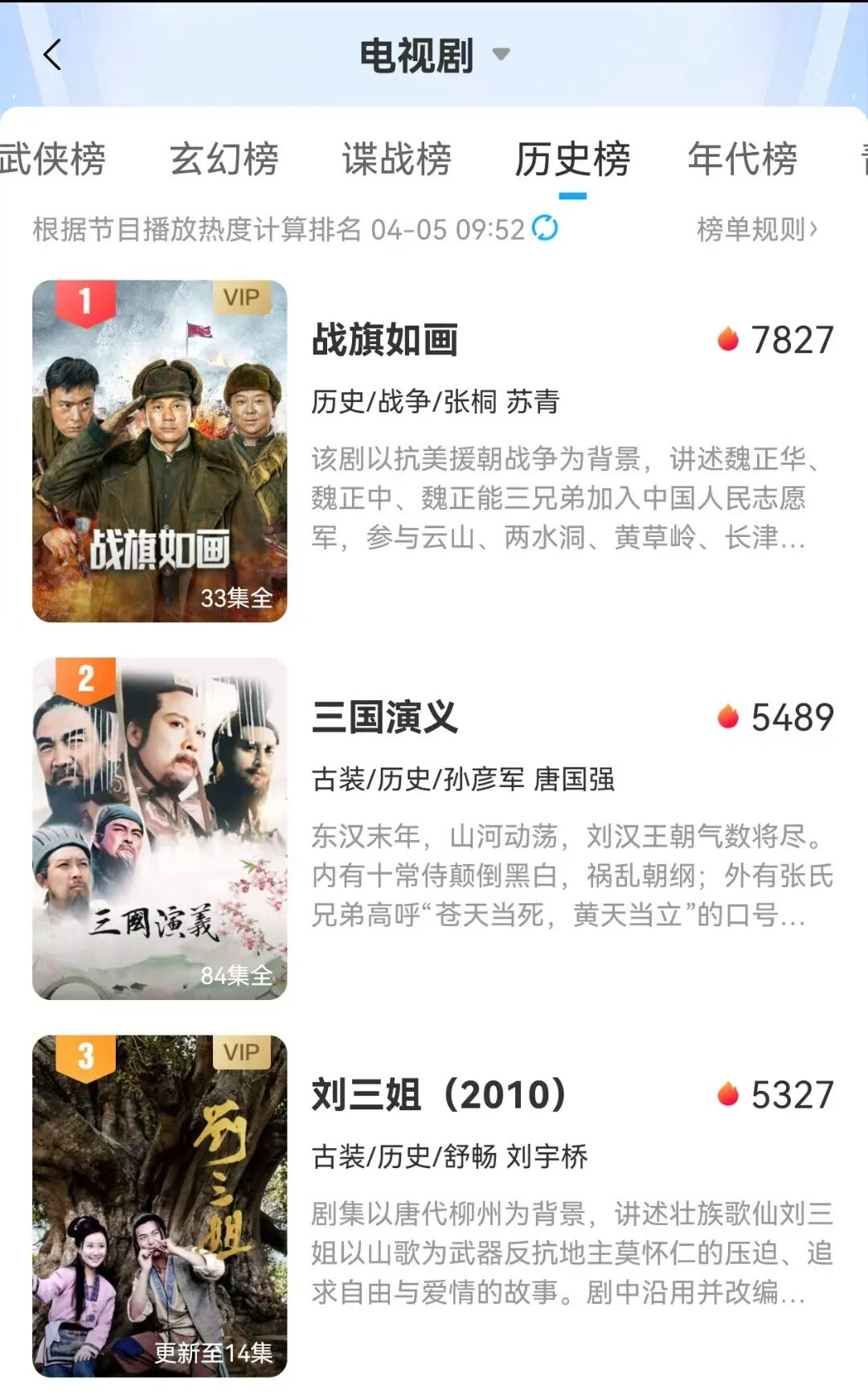Open the 榜单规则 link
Viewport: 868px width, 1398px height.
click(x=757, y=229)
